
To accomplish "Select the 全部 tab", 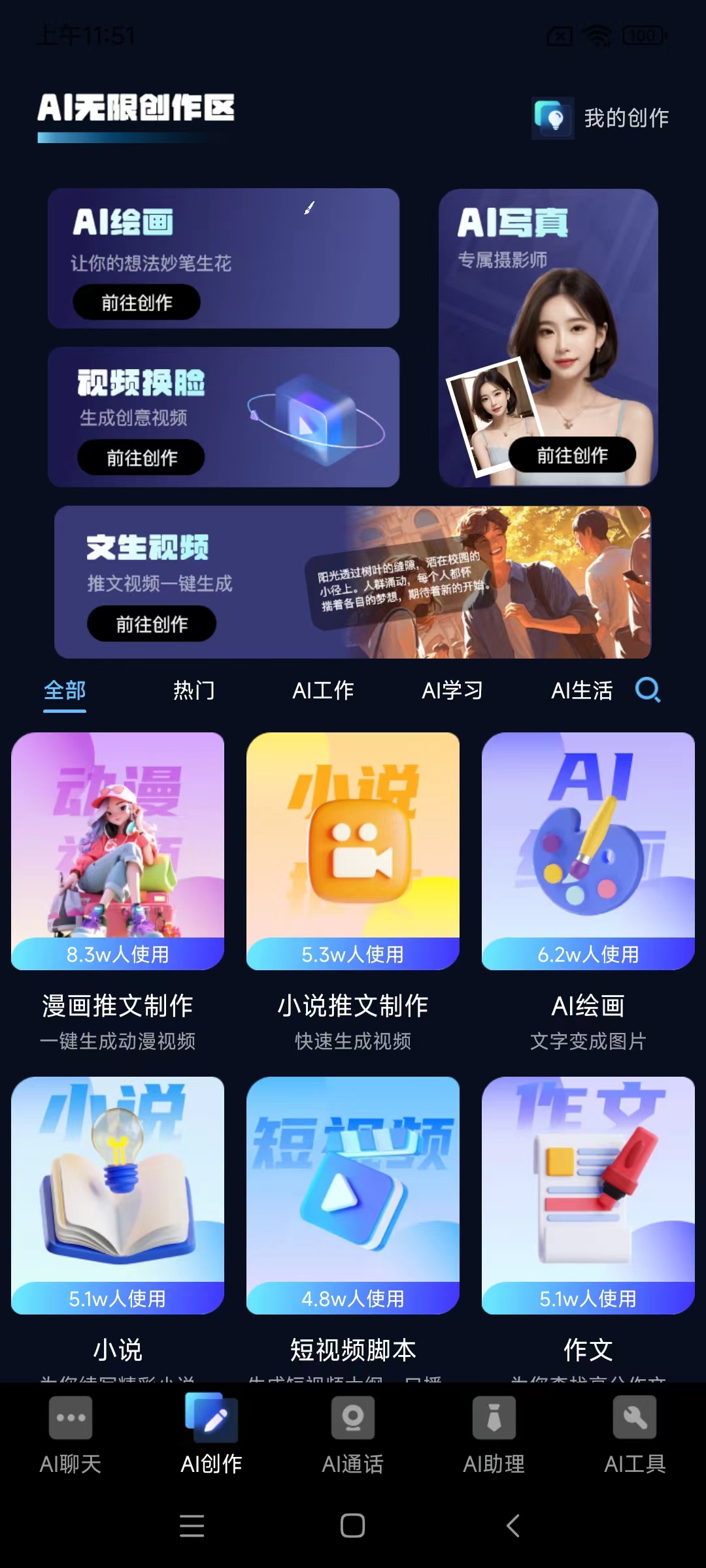I will click(65, 691).
